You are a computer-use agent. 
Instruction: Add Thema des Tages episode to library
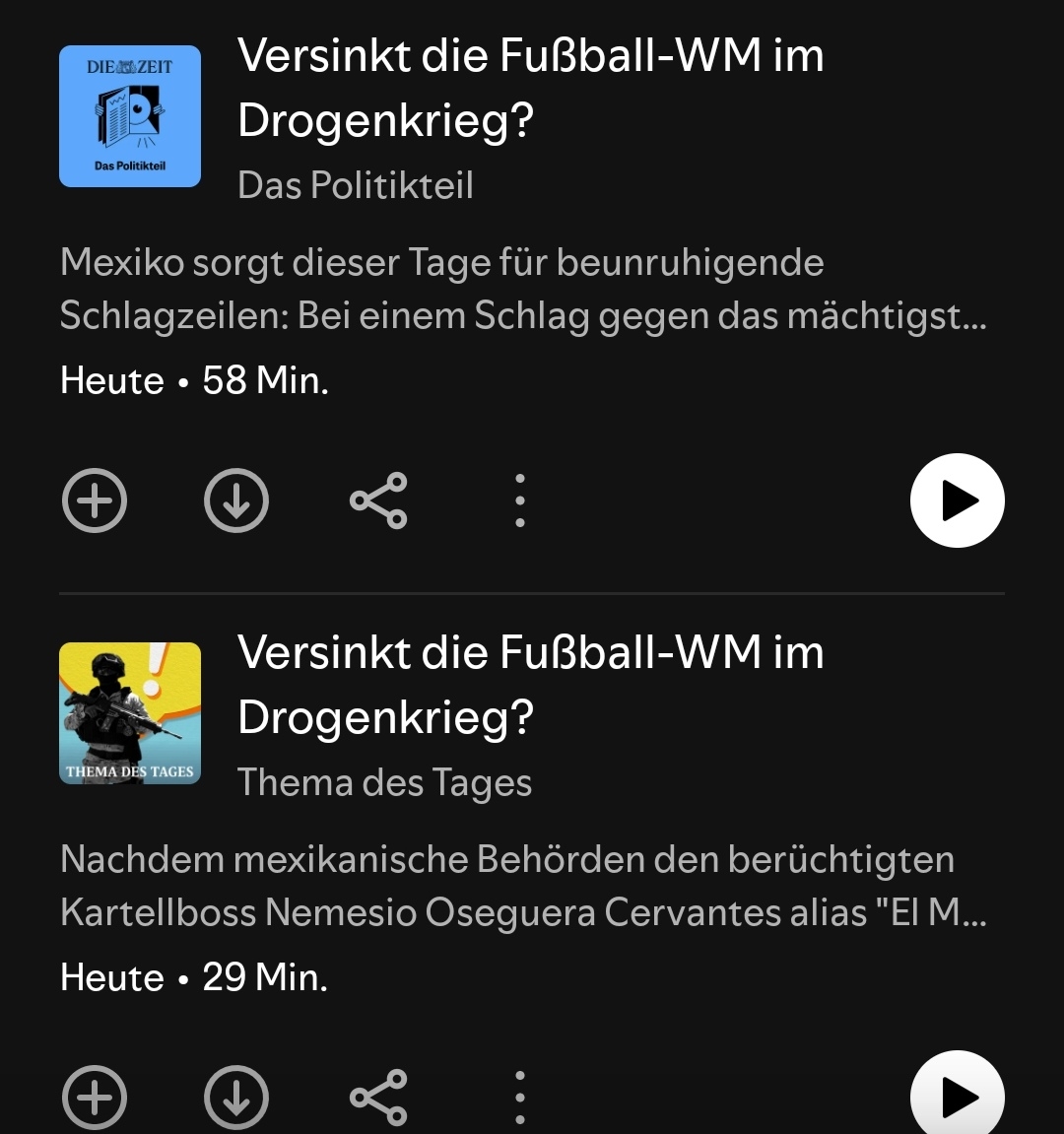coord(95,1097)
